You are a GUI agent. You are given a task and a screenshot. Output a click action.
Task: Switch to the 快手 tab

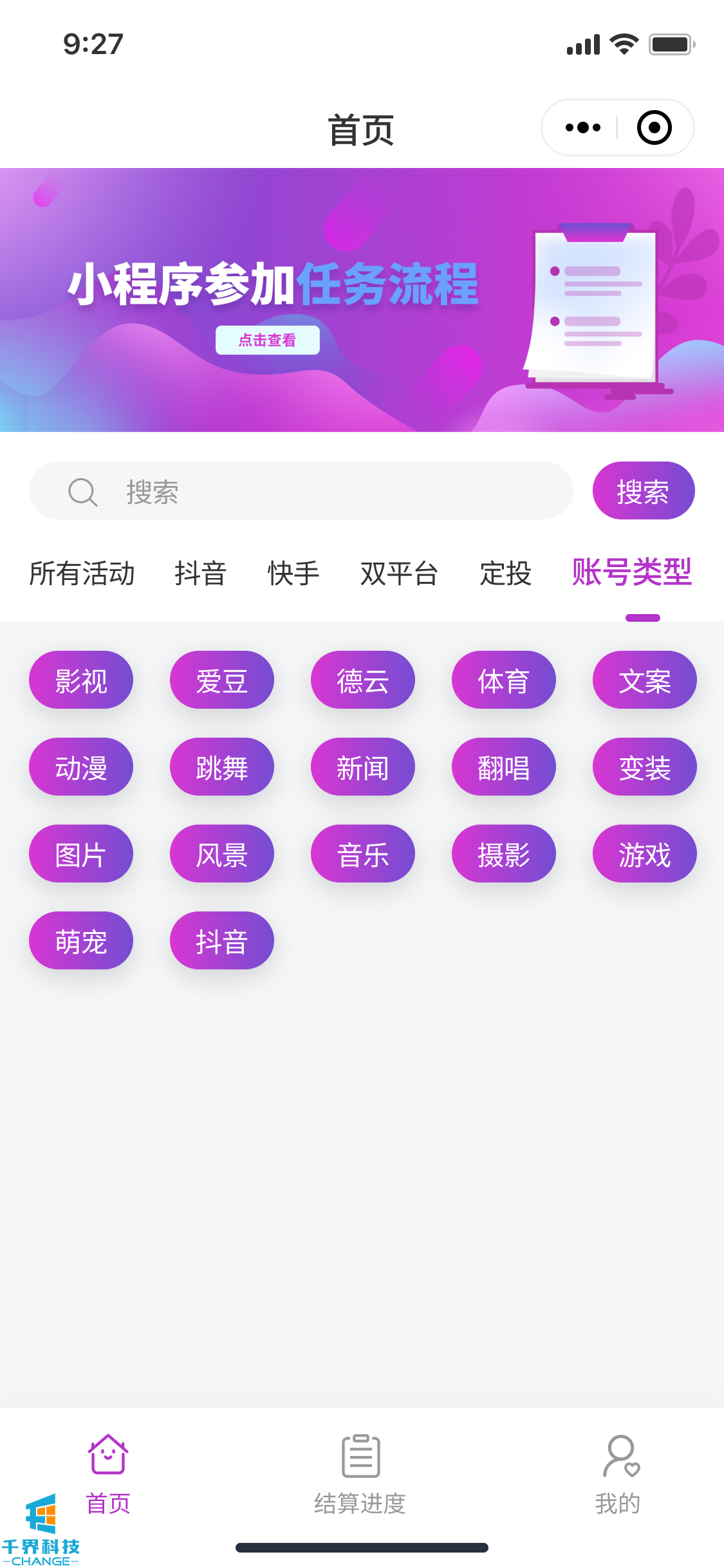pos(293,573)
